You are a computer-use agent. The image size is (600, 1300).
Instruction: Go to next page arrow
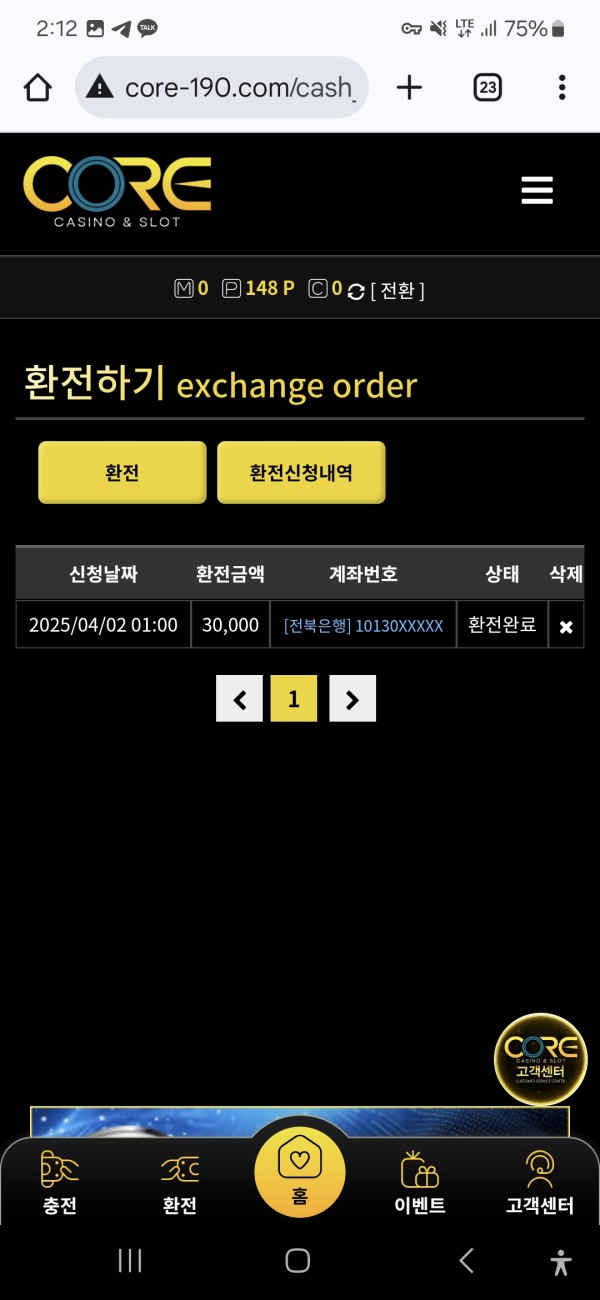(352, 699)
